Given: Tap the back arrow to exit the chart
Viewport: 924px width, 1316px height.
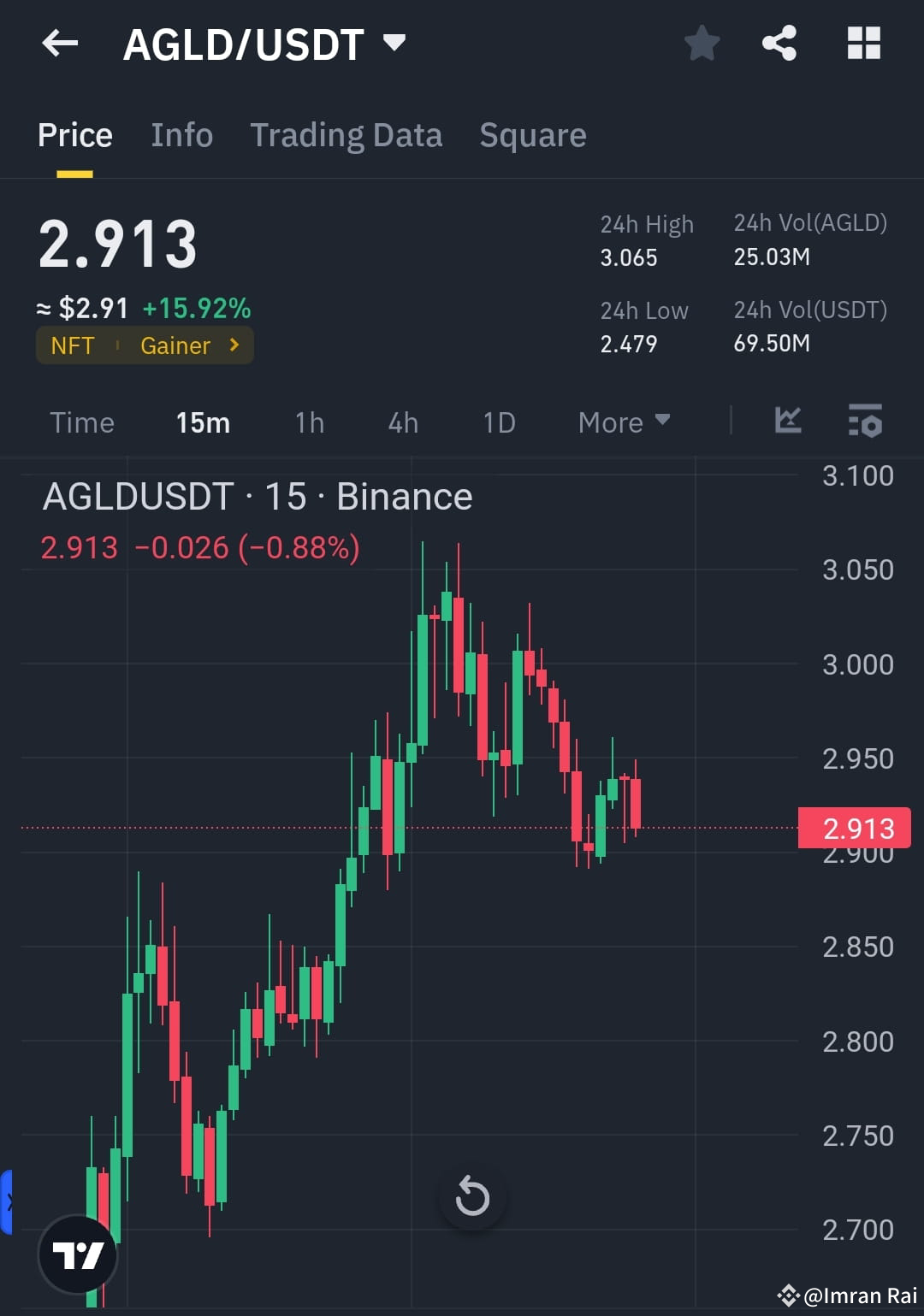Looking at the screenshot, I should pos(58,44).
